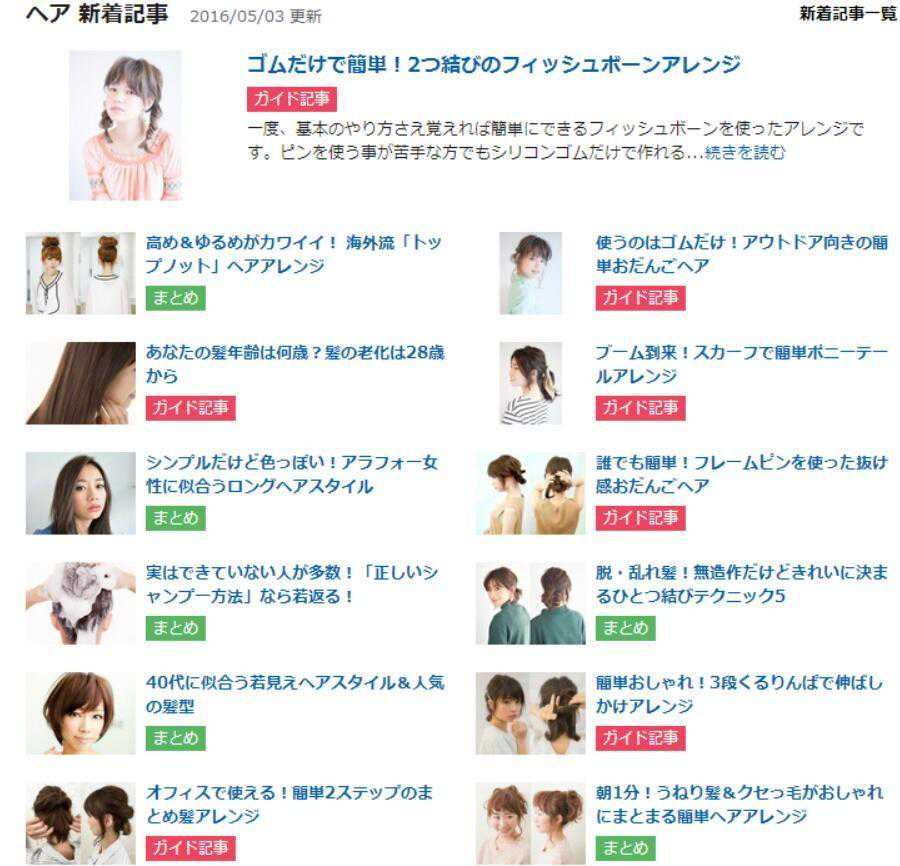Open the correct shampoo method article
This screenshot has width=900, height=866.
291,584
